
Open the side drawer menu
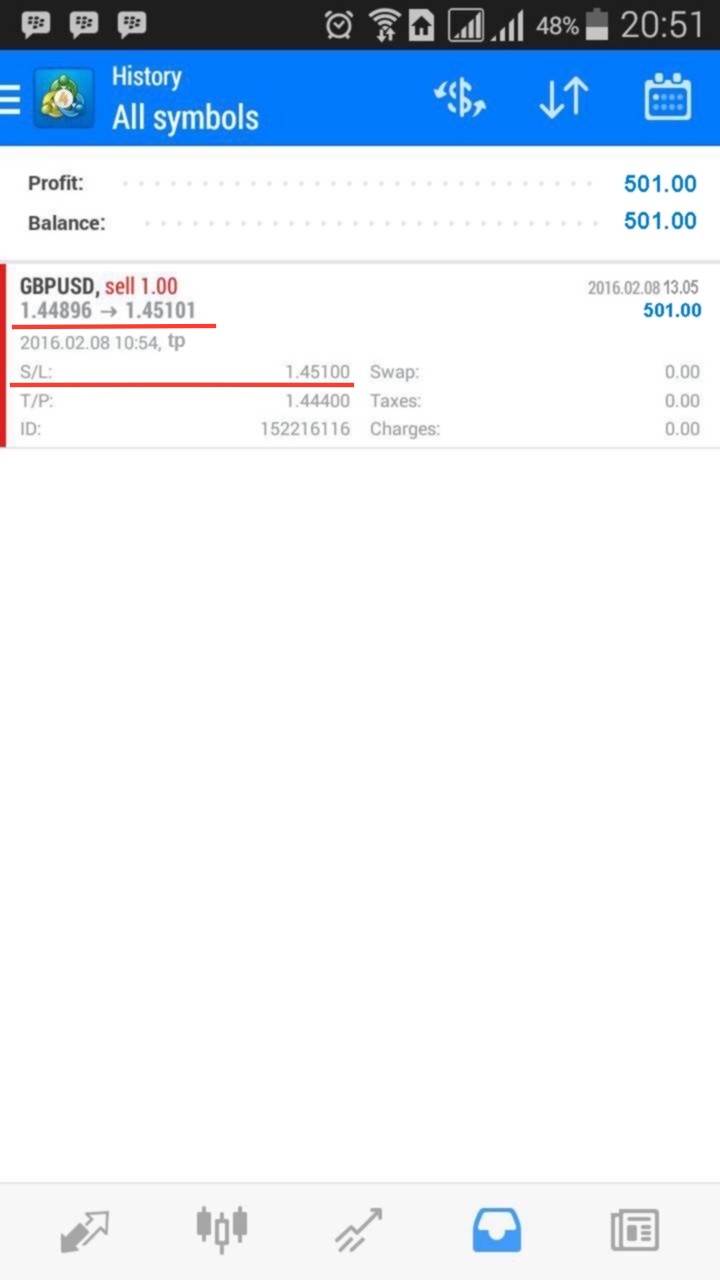click(x=10, y=99)
